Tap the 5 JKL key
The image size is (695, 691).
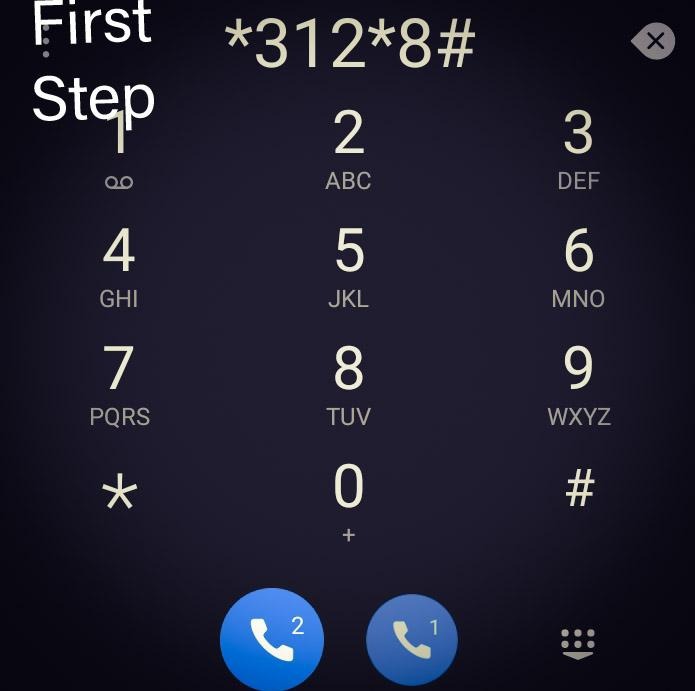coord(348,266)
